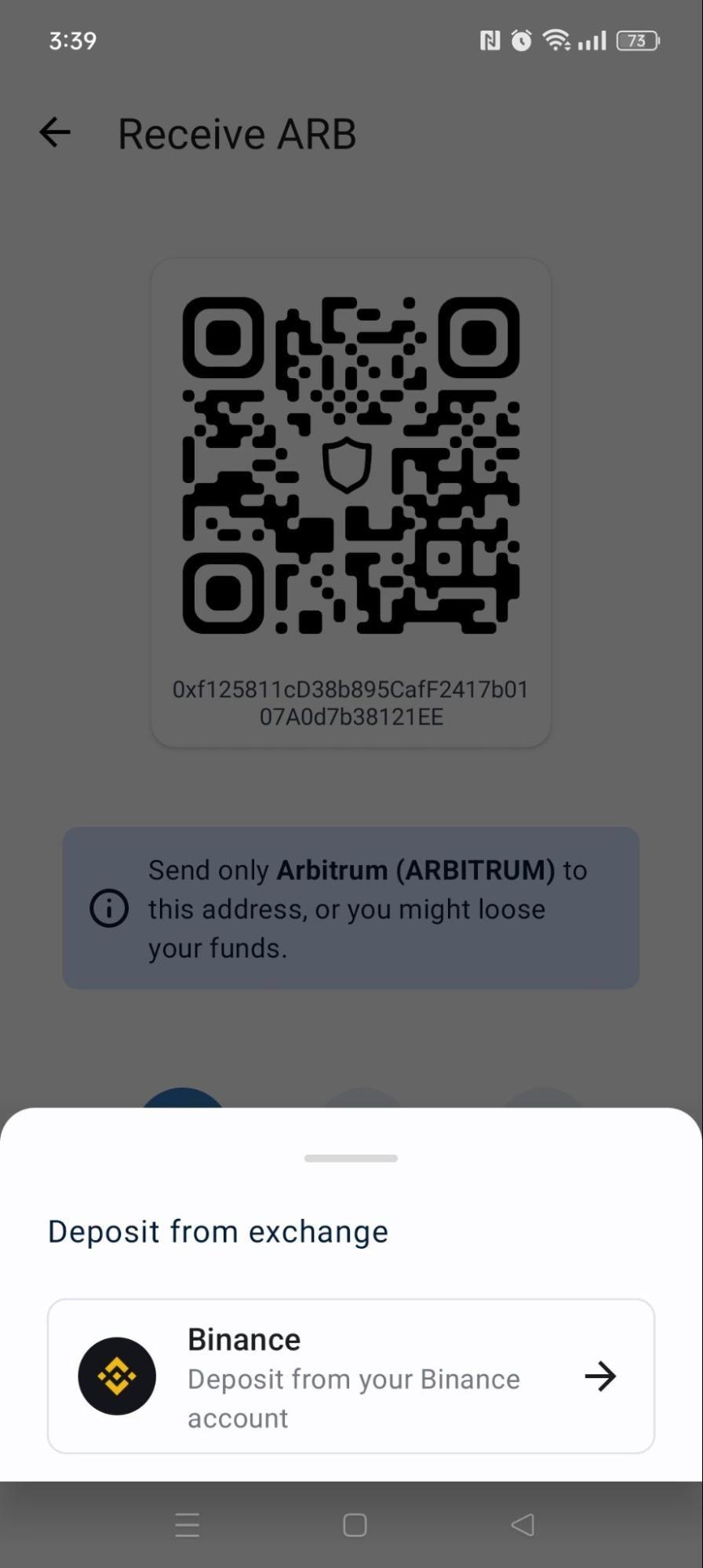Tap the Deposit from exchange heading

pyautogui.click(x=217, y=1230)
